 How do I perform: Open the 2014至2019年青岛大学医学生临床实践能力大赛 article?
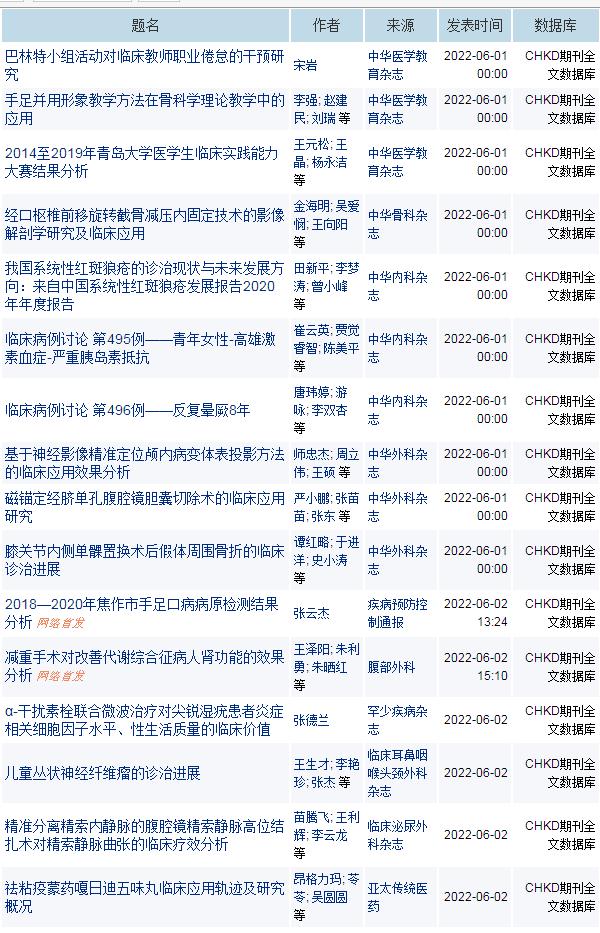click(144, 162)
